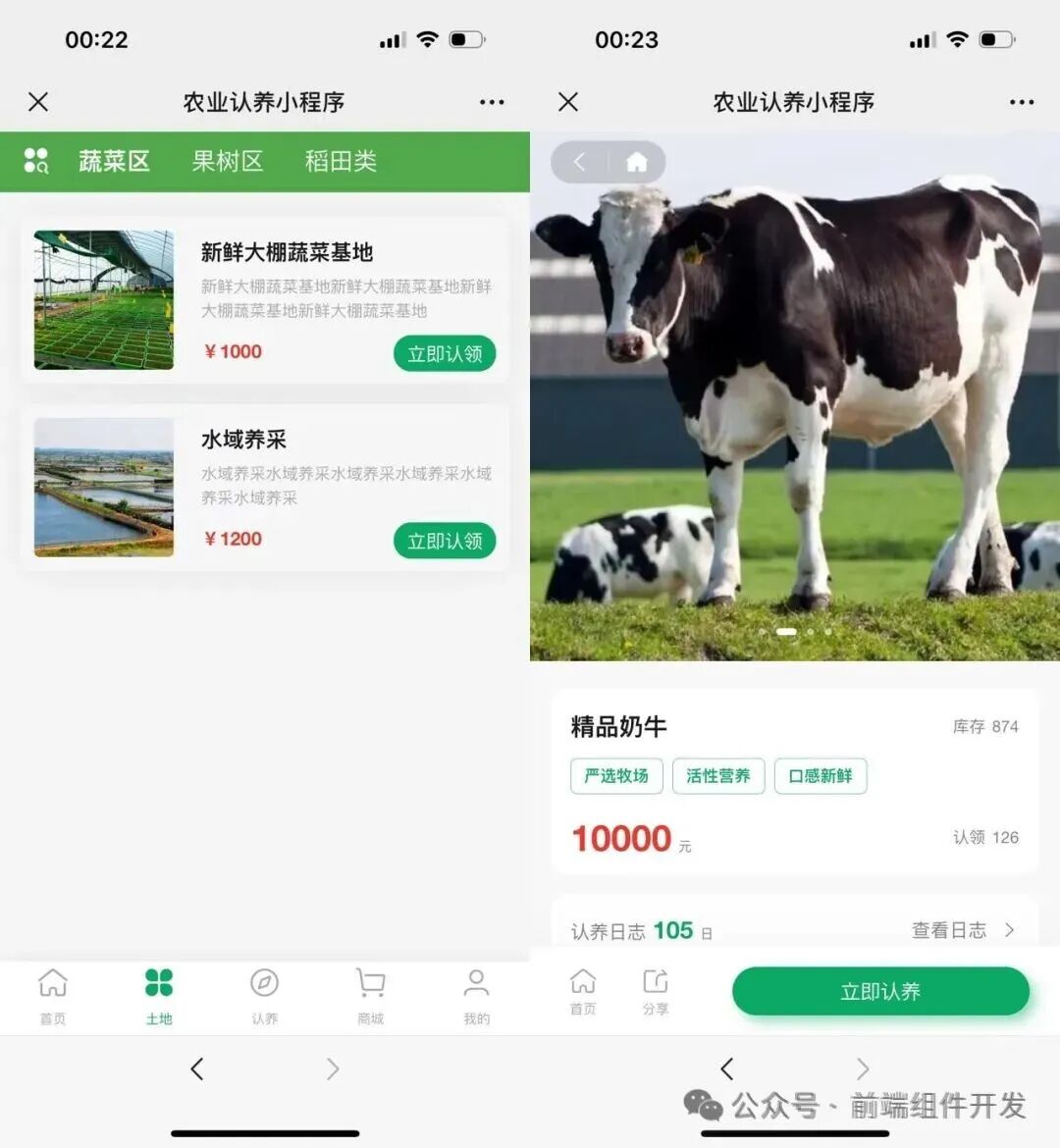This screenshot has height=1148, width=1060.
Task: Tap 立即认领 for 新鲜大棚蔬菜基地
Action: [x=444, y=353]
